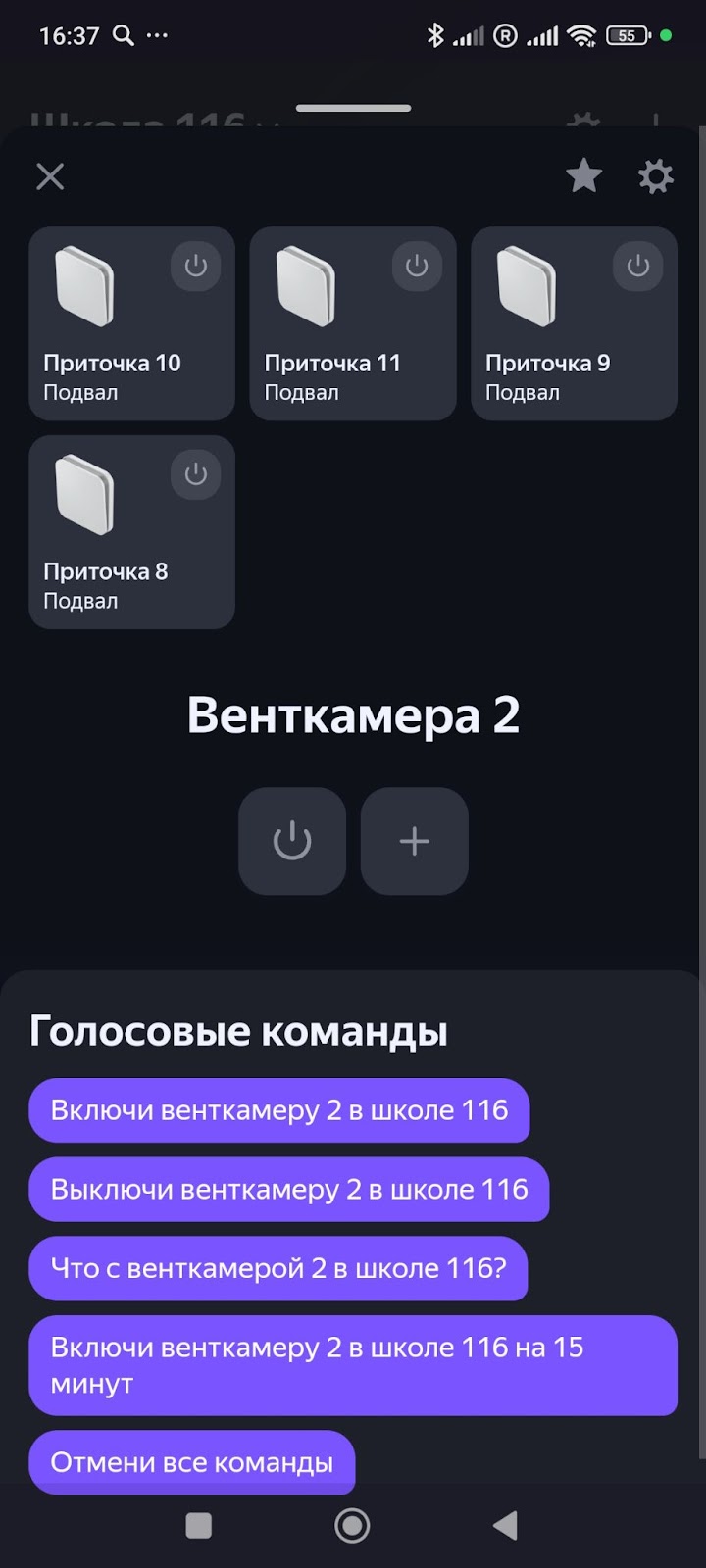Tap the plus icon next to the power button
The height and width of the screenshot is (1568, 706).
[414, 841]
